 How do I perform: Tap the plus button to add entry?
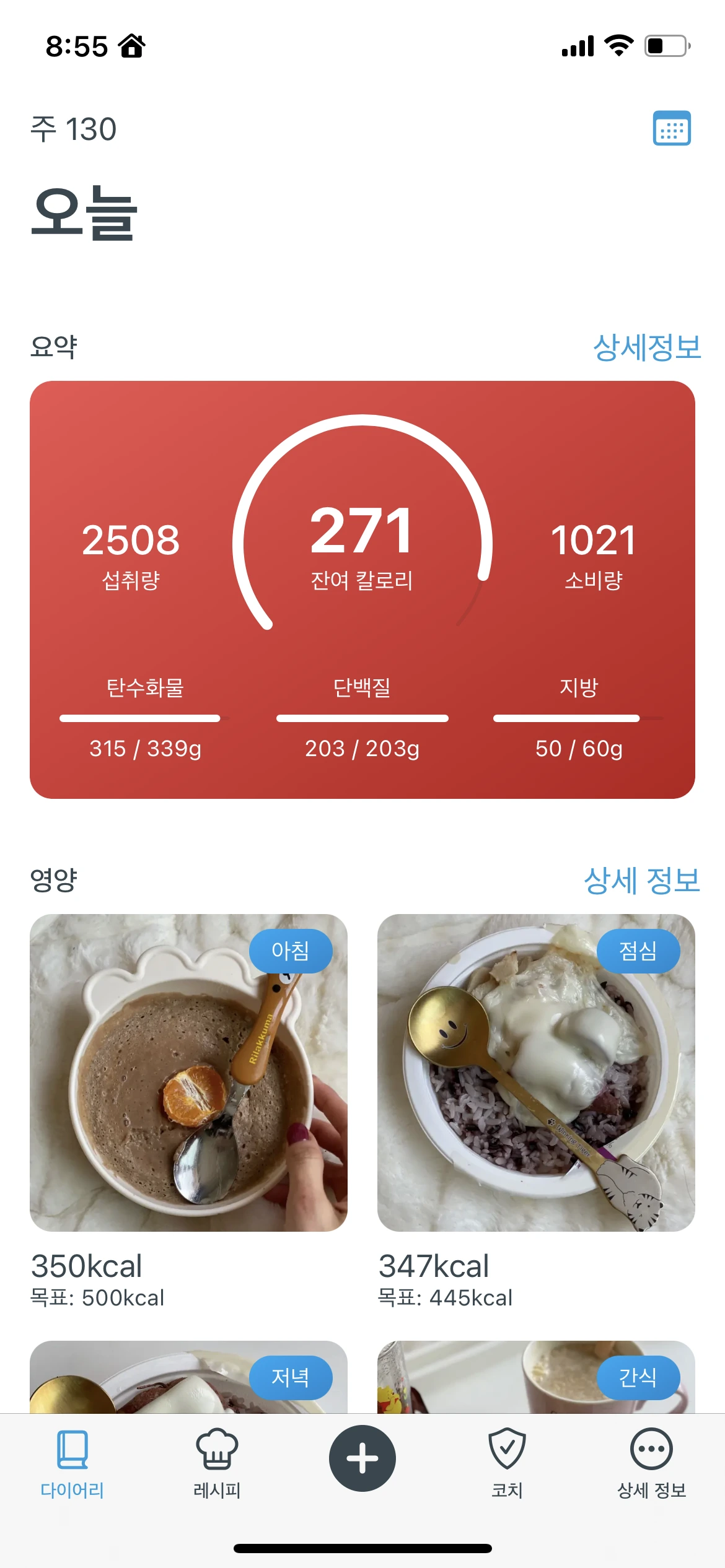coord(362,1458)
